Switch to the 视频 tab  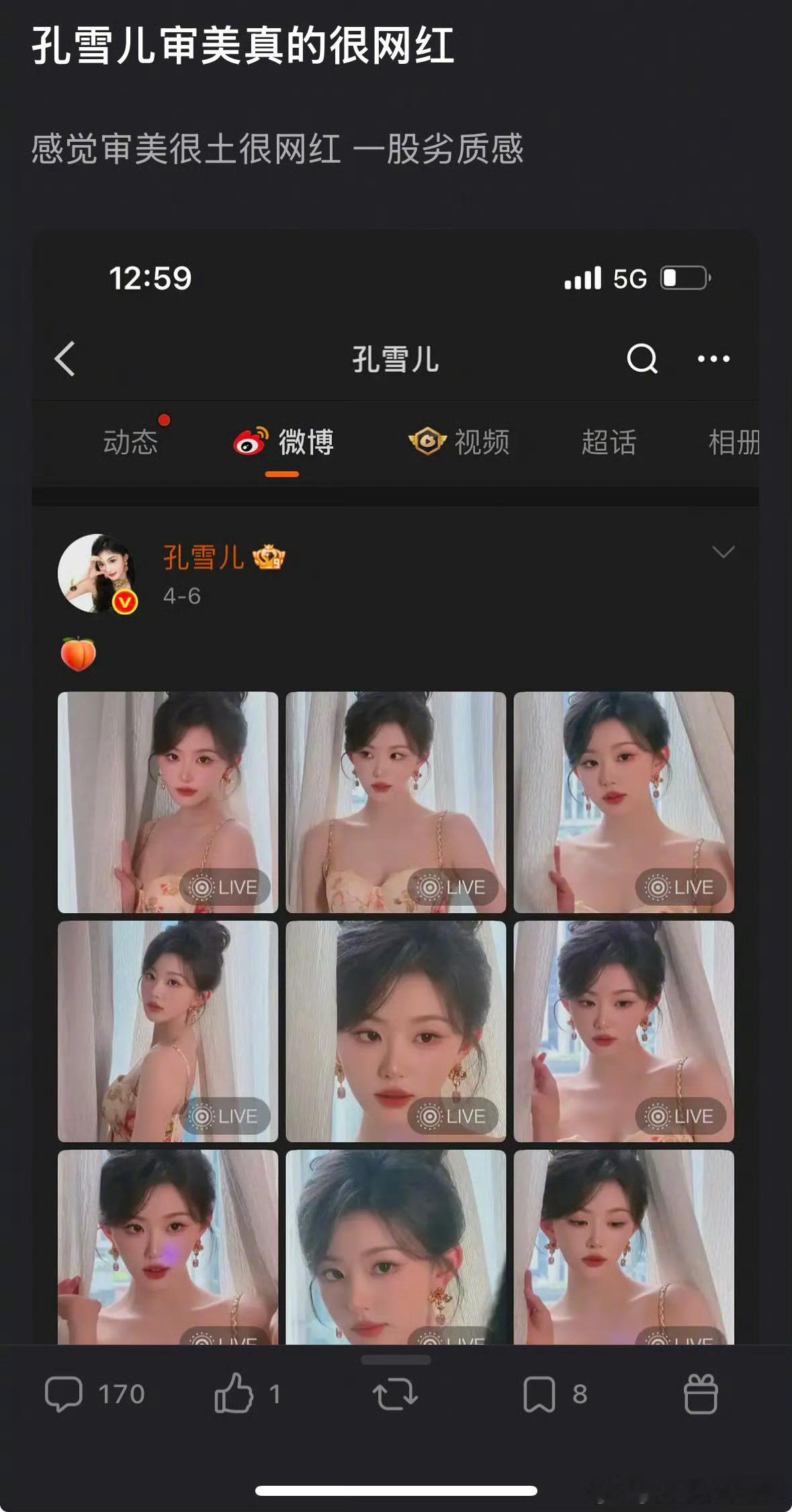[x=481, y=442]
